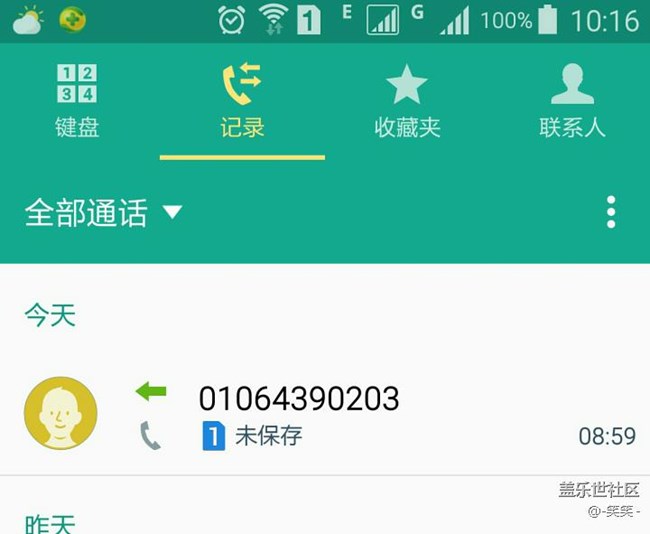Go to the 联系人 contacts tab
This screenshot has height=534, width=650.
[x=572, y=101]
